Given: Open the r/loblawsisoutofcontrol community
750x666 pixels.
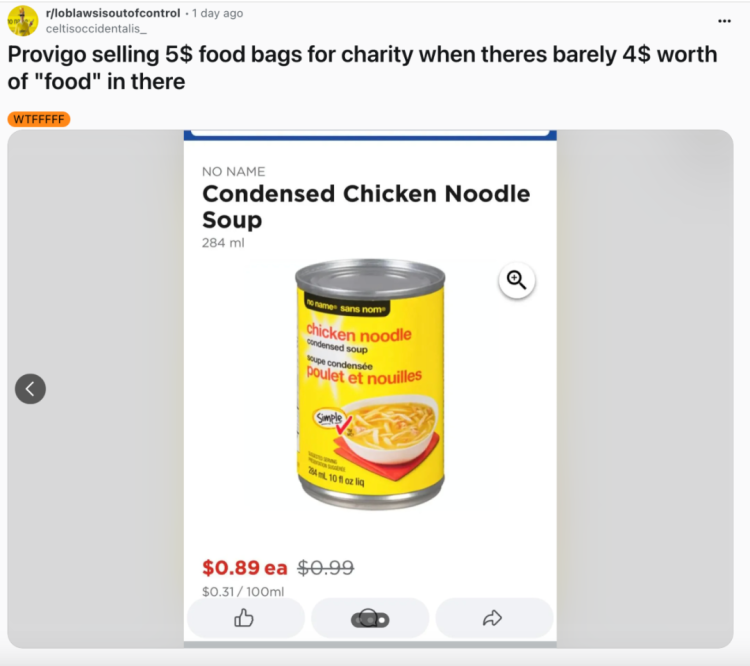Looking at the screenshot, I should (x=114, y=13).
